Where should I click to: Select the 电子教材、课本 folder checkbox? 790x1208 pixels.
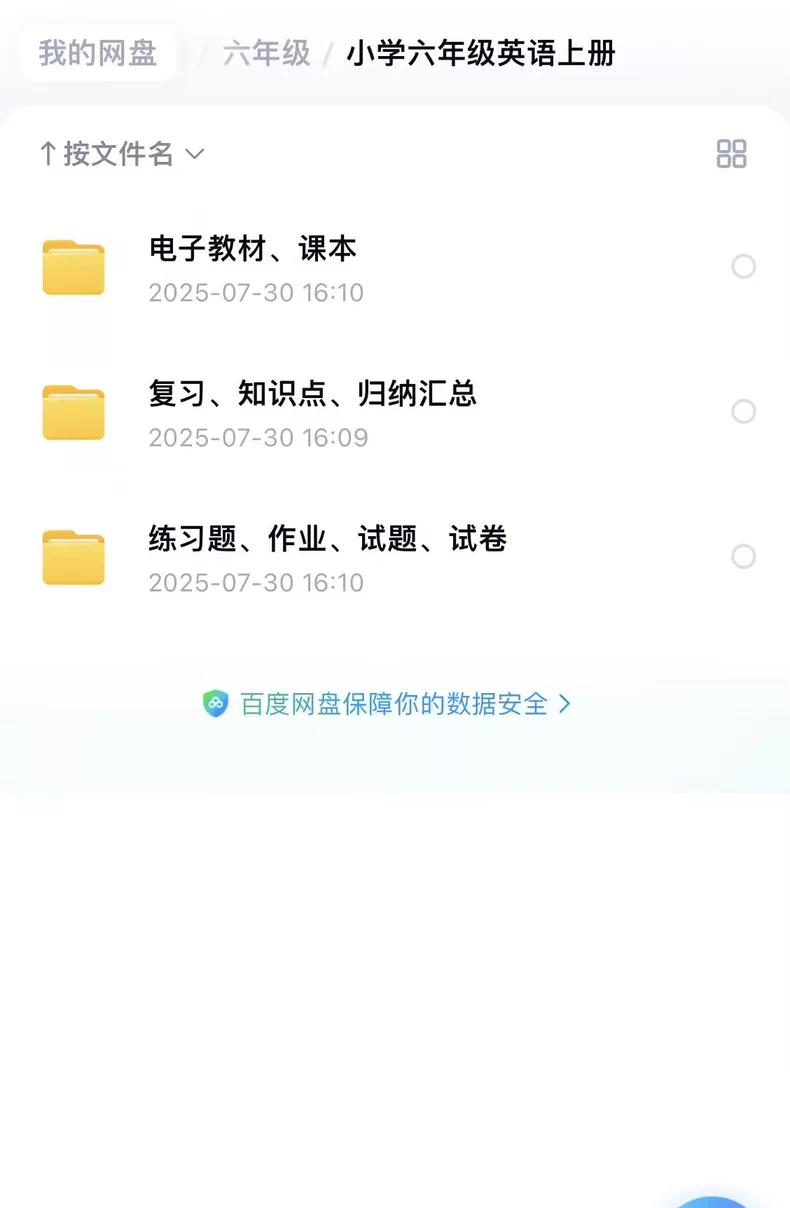click(x=743, y=267)
